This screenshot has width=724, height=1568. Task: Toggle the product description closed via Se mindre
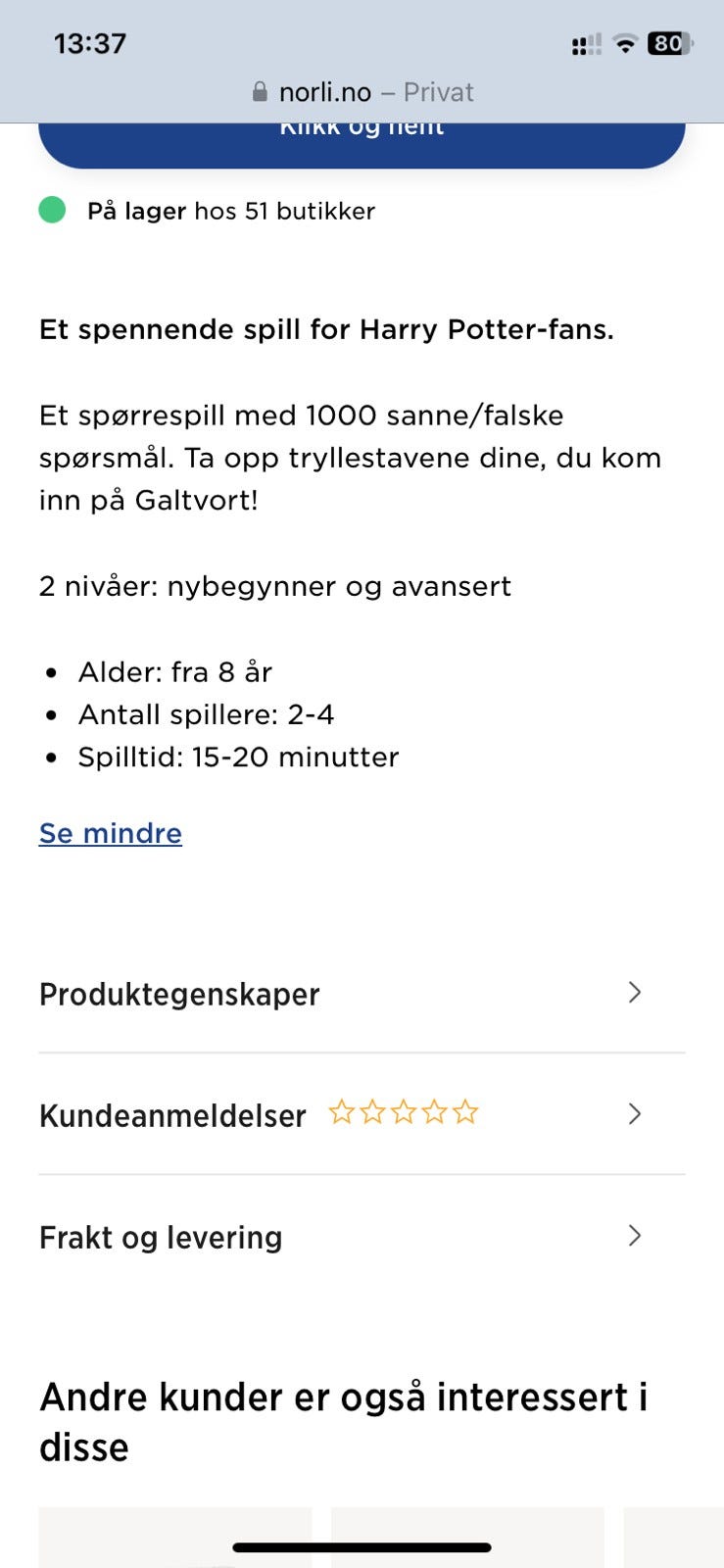pyautogui.click(x=109, y=832)
